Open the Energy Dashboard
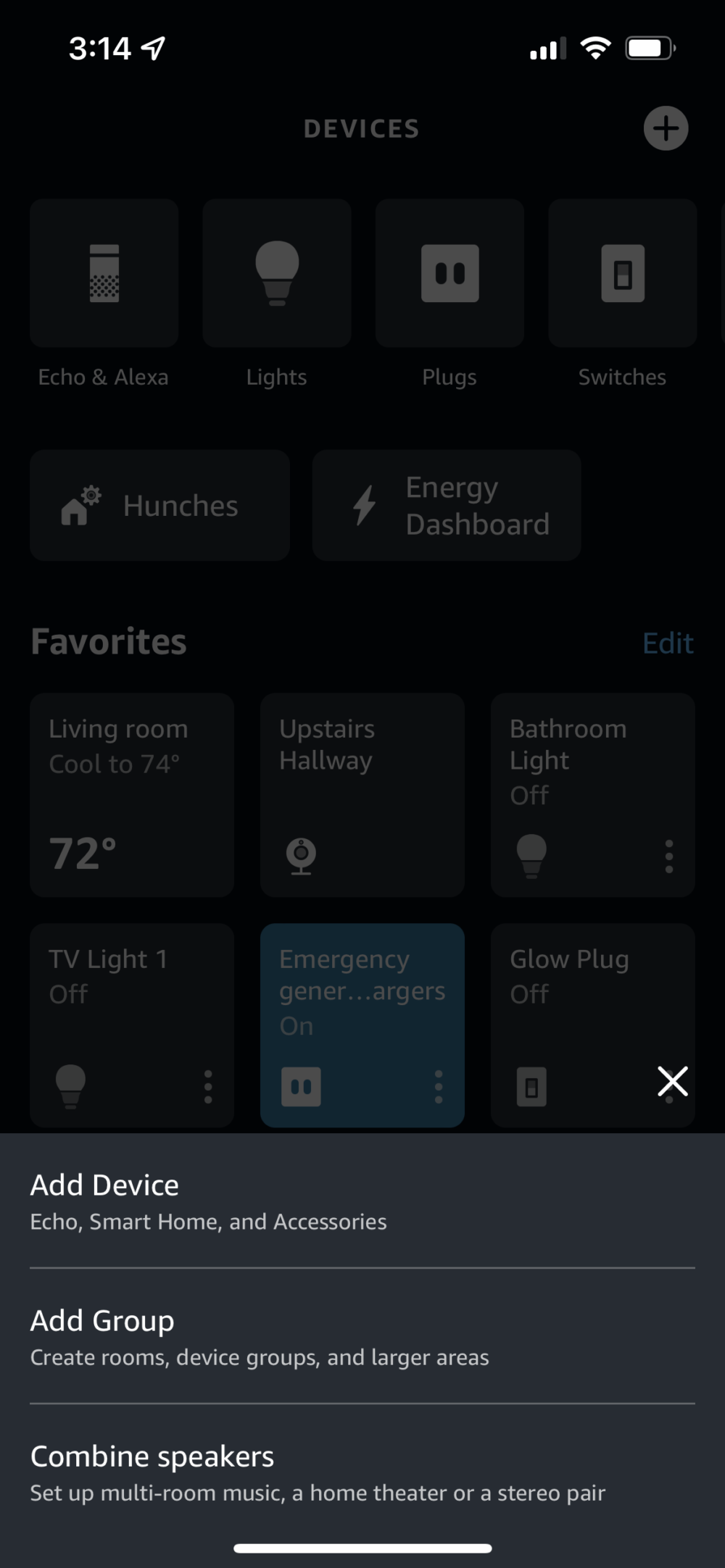This screenshot has width=725, height=1568. tap(446, 505)
